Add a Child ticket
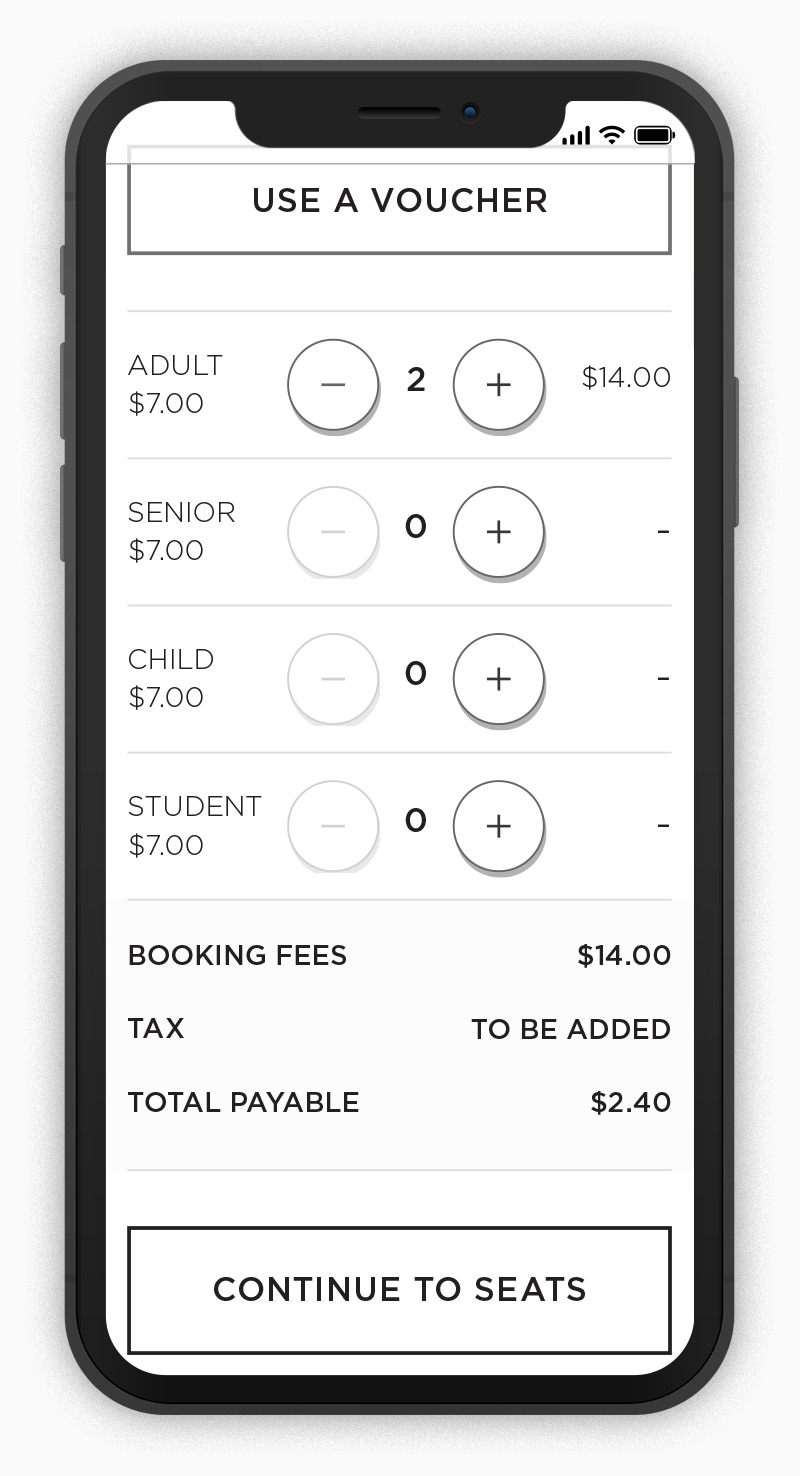 [x=499, y=679]
